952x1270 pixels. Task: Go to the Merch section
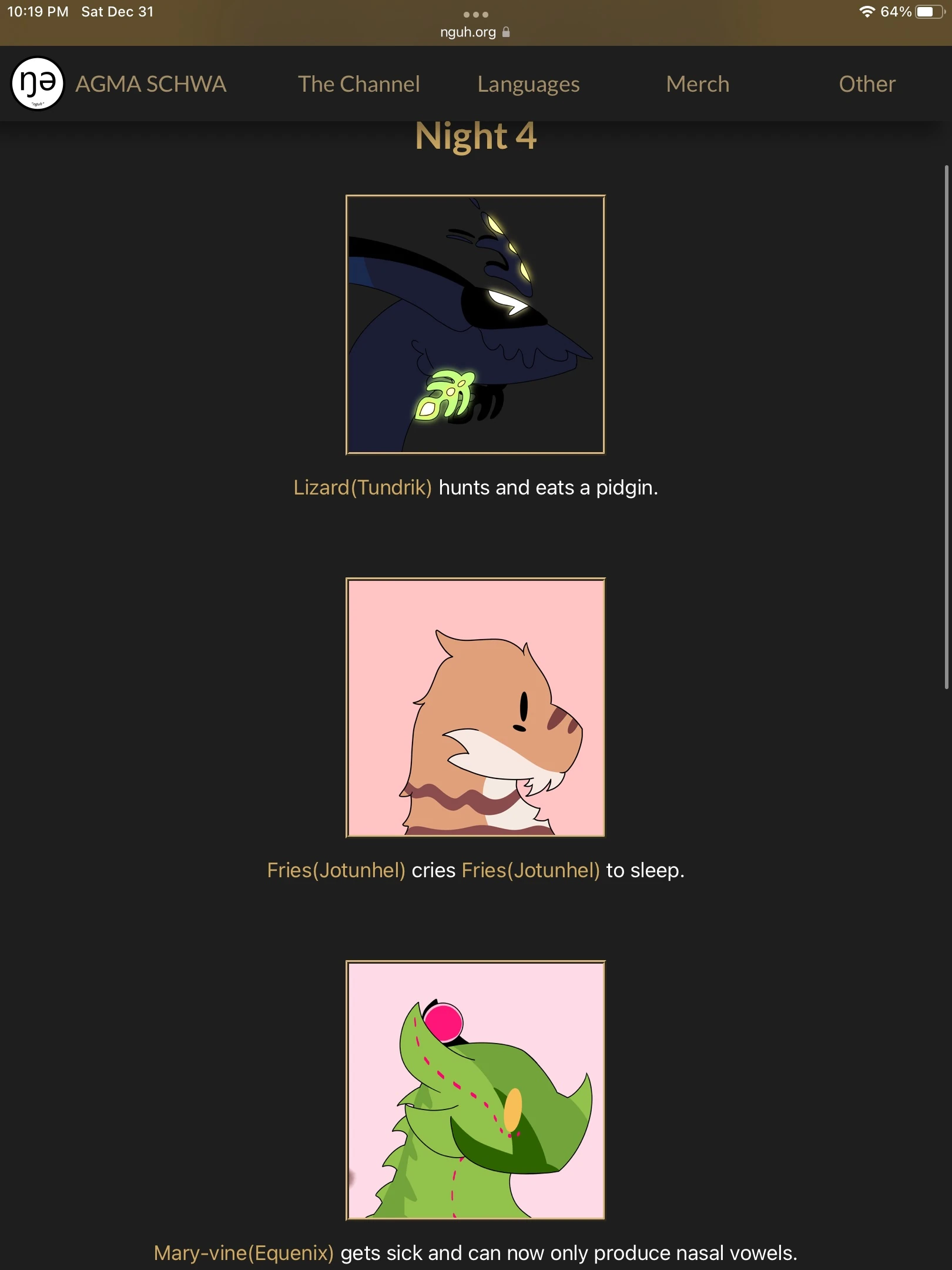(698, 84)
